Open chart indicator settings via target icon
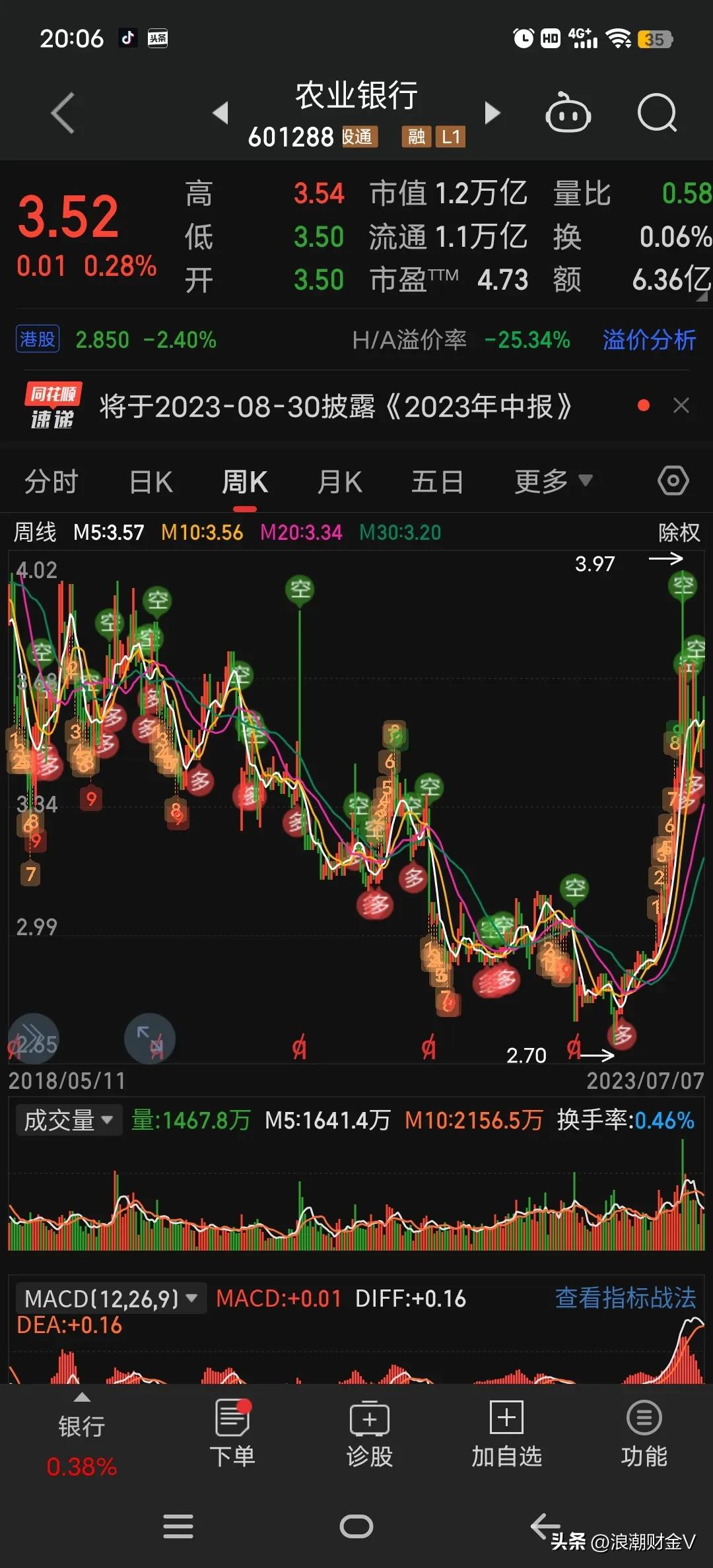 tap(673, 481)
